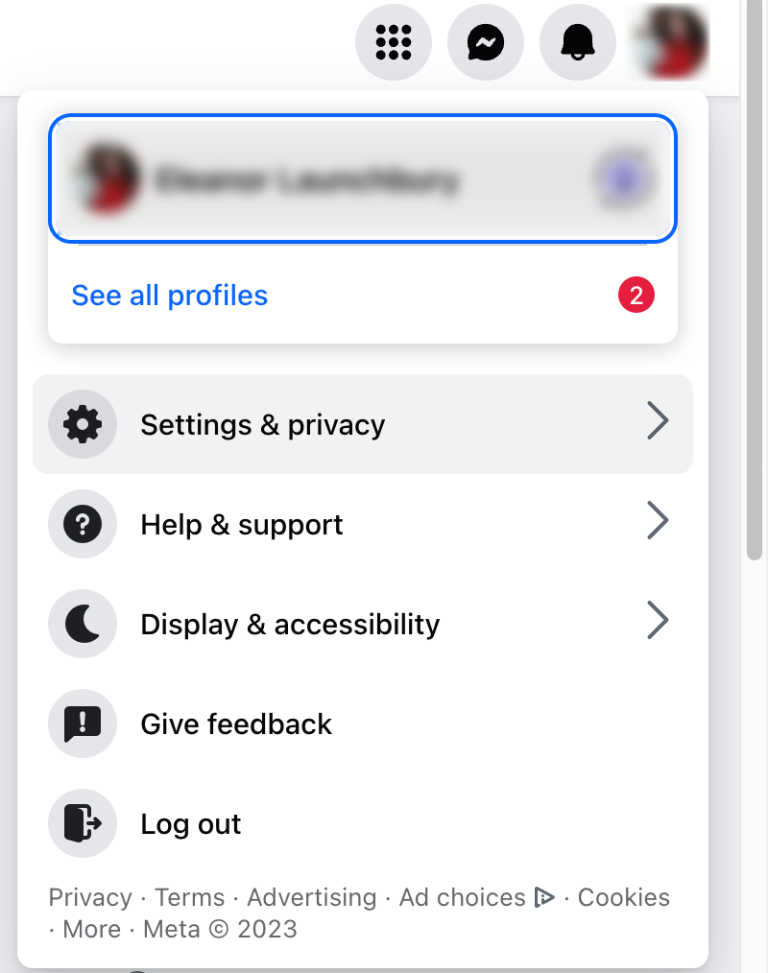Screen dimensions: 768x973
Task: Open the Privacy footer link
Action: point(90,897)
